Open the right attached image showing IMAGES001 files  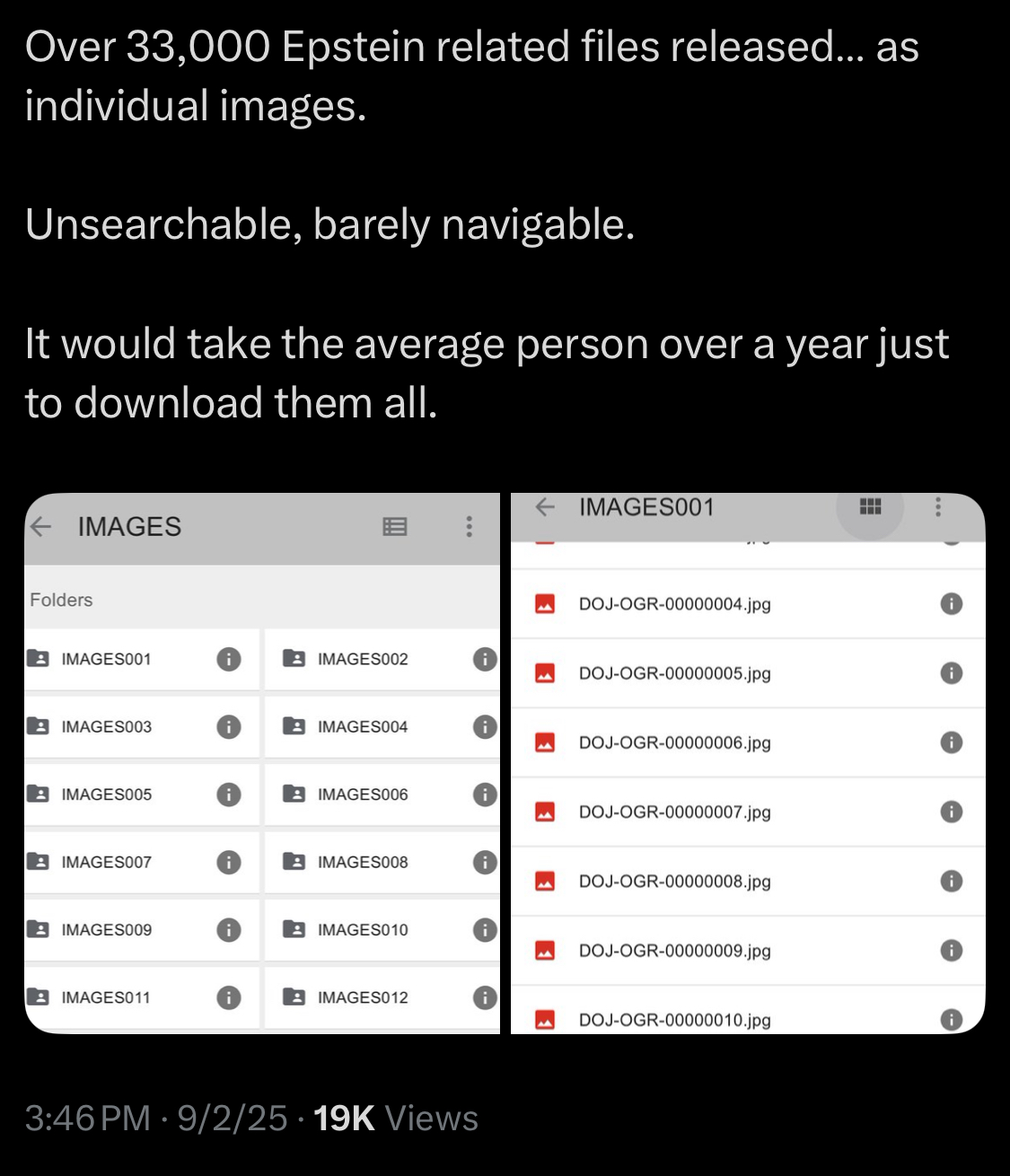point(748,763)
